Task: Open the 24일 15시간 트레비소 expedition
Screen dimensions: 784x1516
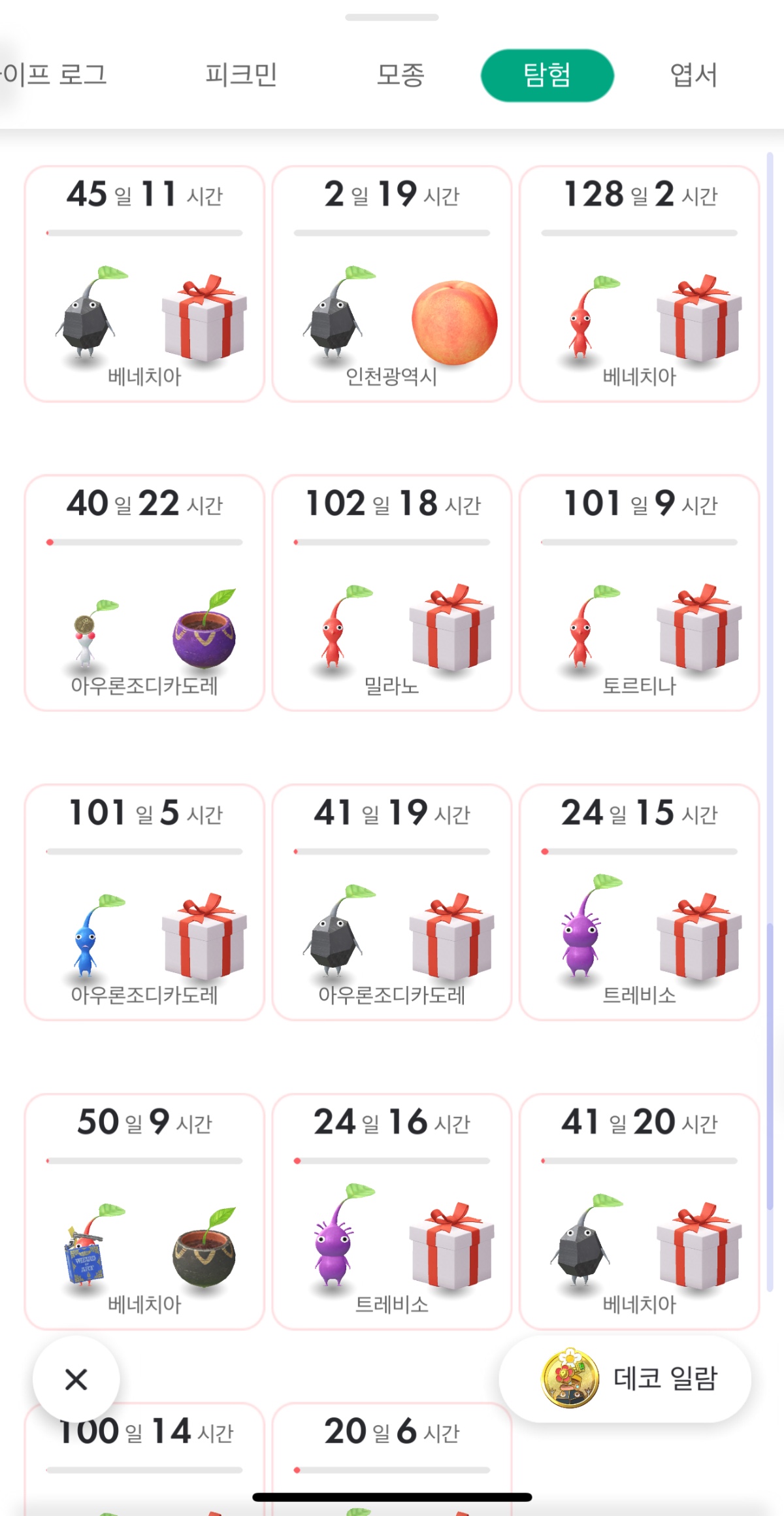Action: click(640, 902)
